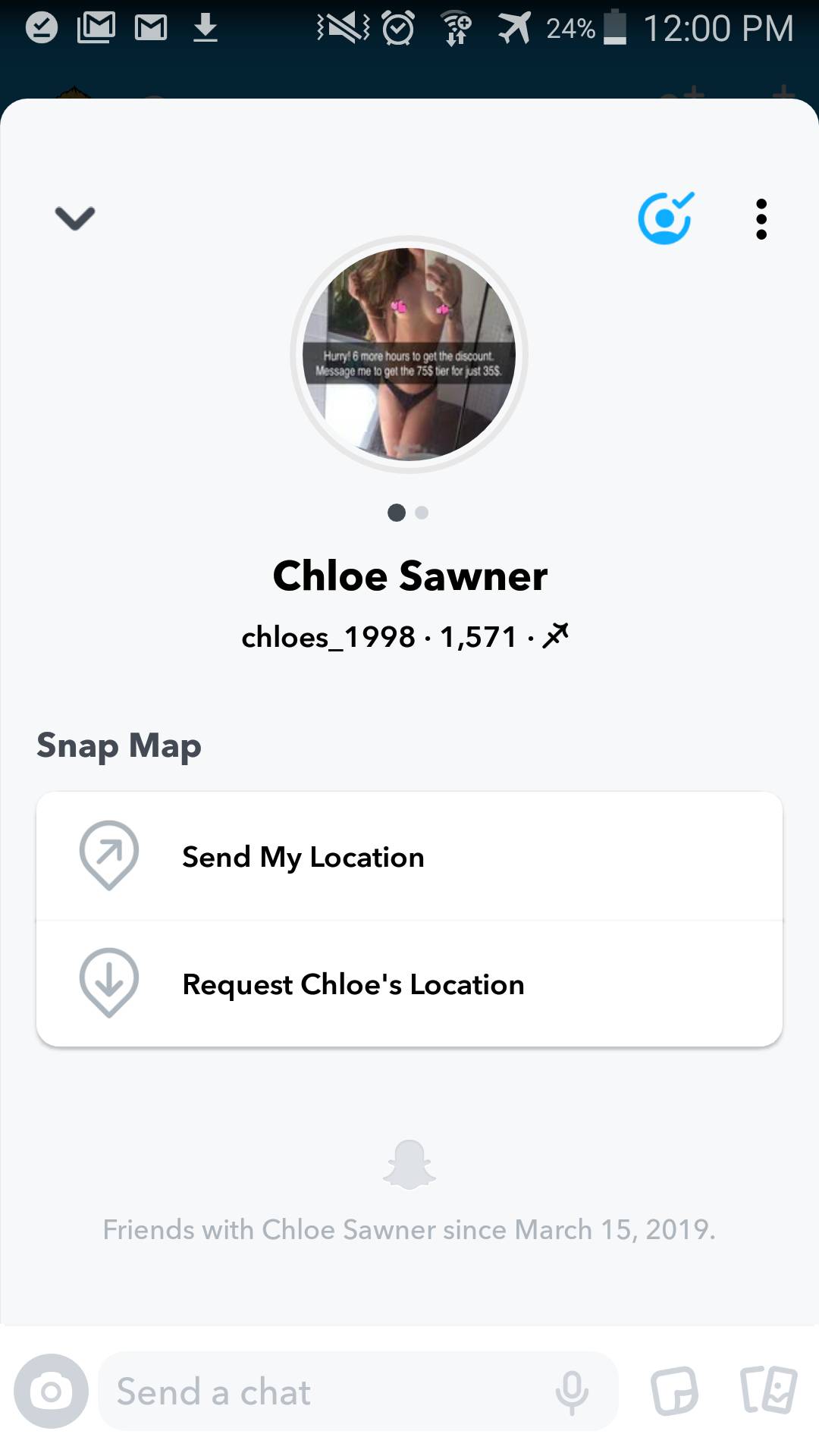Collapse the profile with the down chevron
The width and height of the screenshot is (819, 1456).
point(74,218)
